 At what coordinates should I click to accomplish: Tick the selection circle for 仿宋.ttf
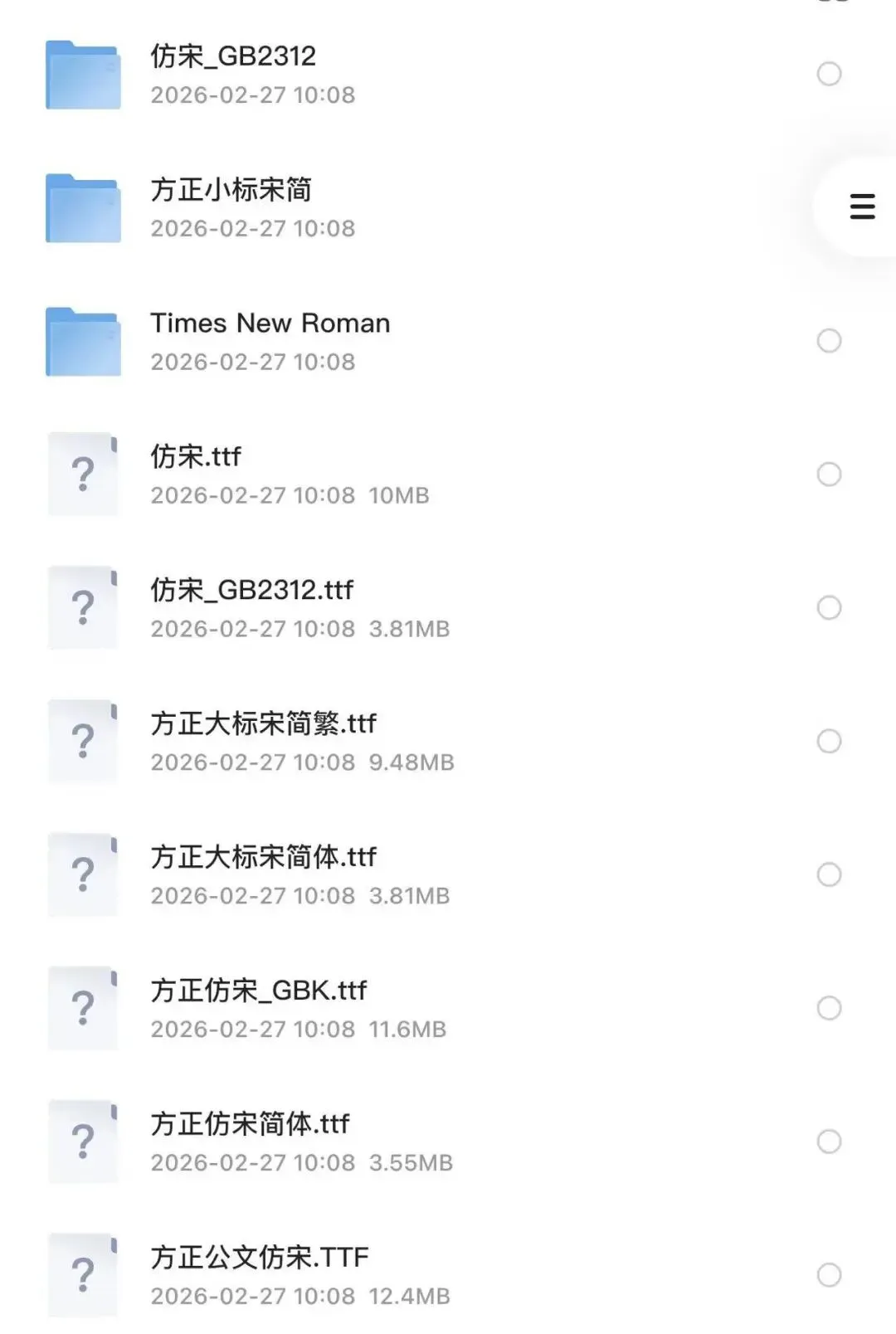[829, 475]
